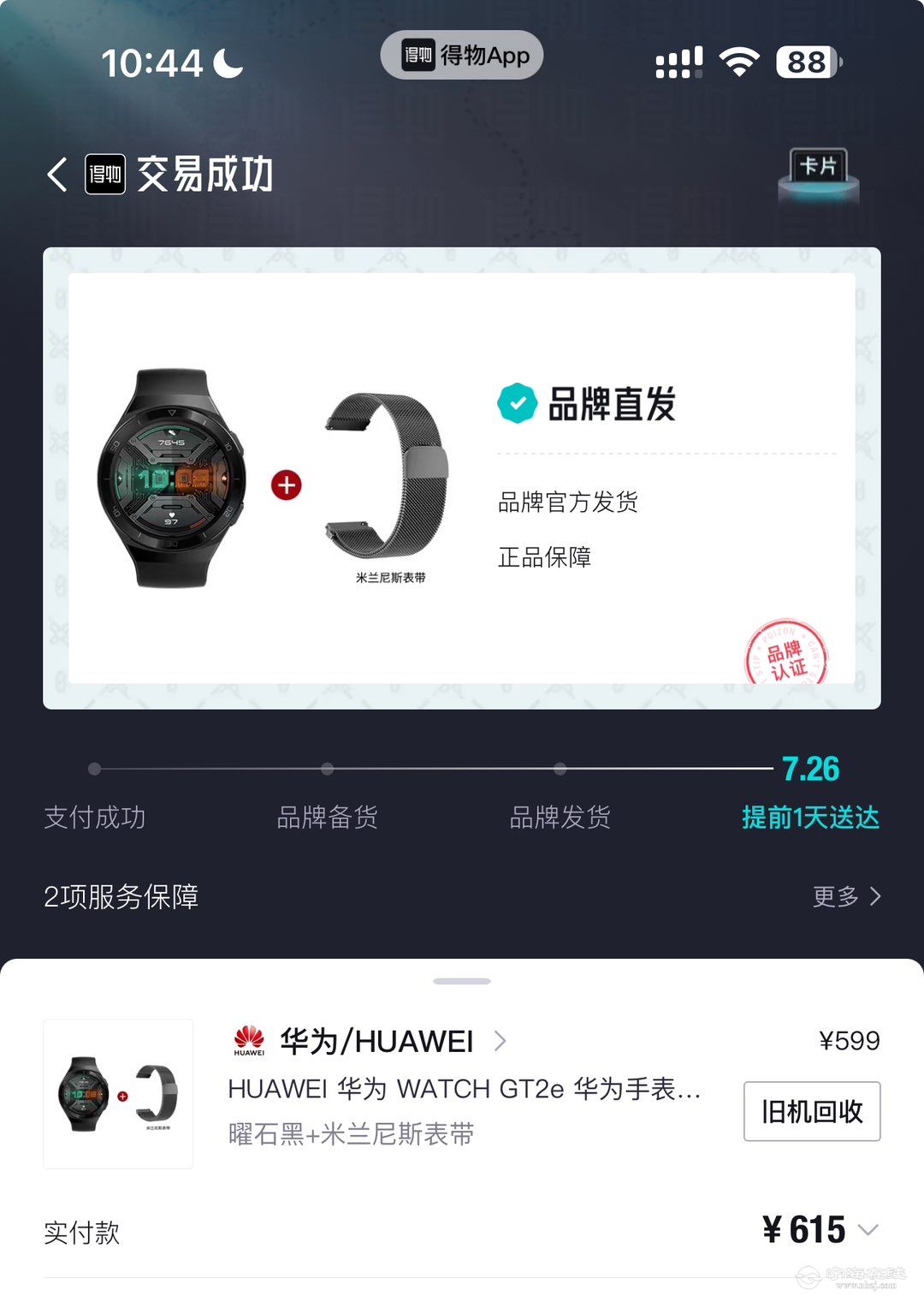Tap the 旧机回收 button
924x1302 pixels.
click(x=811, y=1111)
